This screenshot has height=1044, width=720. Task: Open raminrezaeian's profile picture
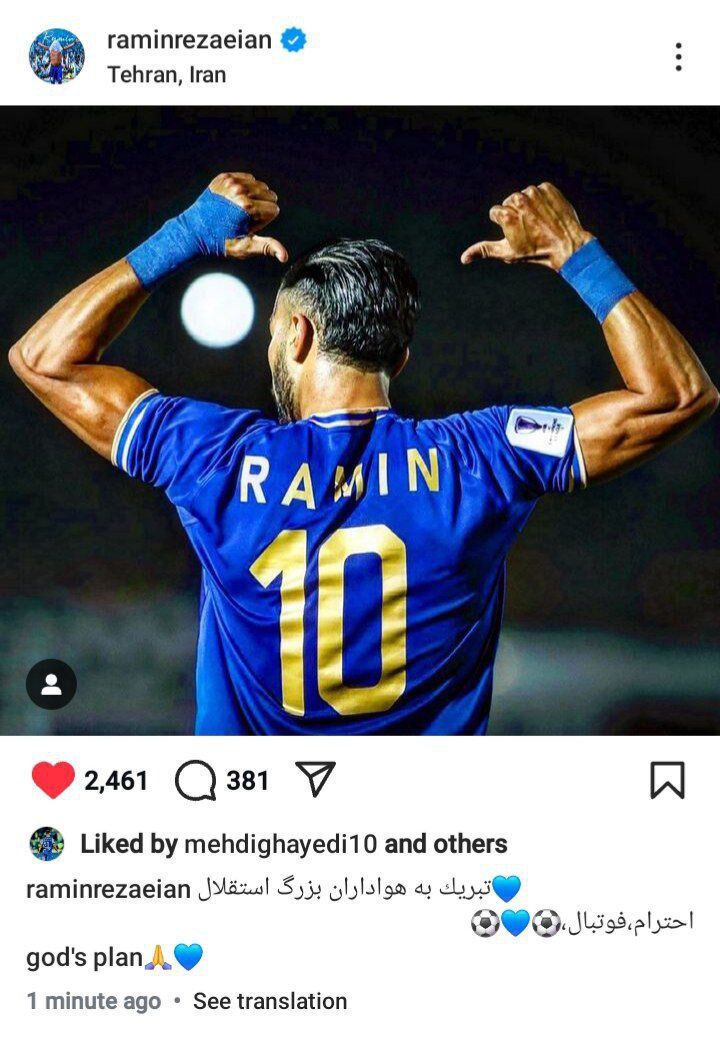coord(57,56)
